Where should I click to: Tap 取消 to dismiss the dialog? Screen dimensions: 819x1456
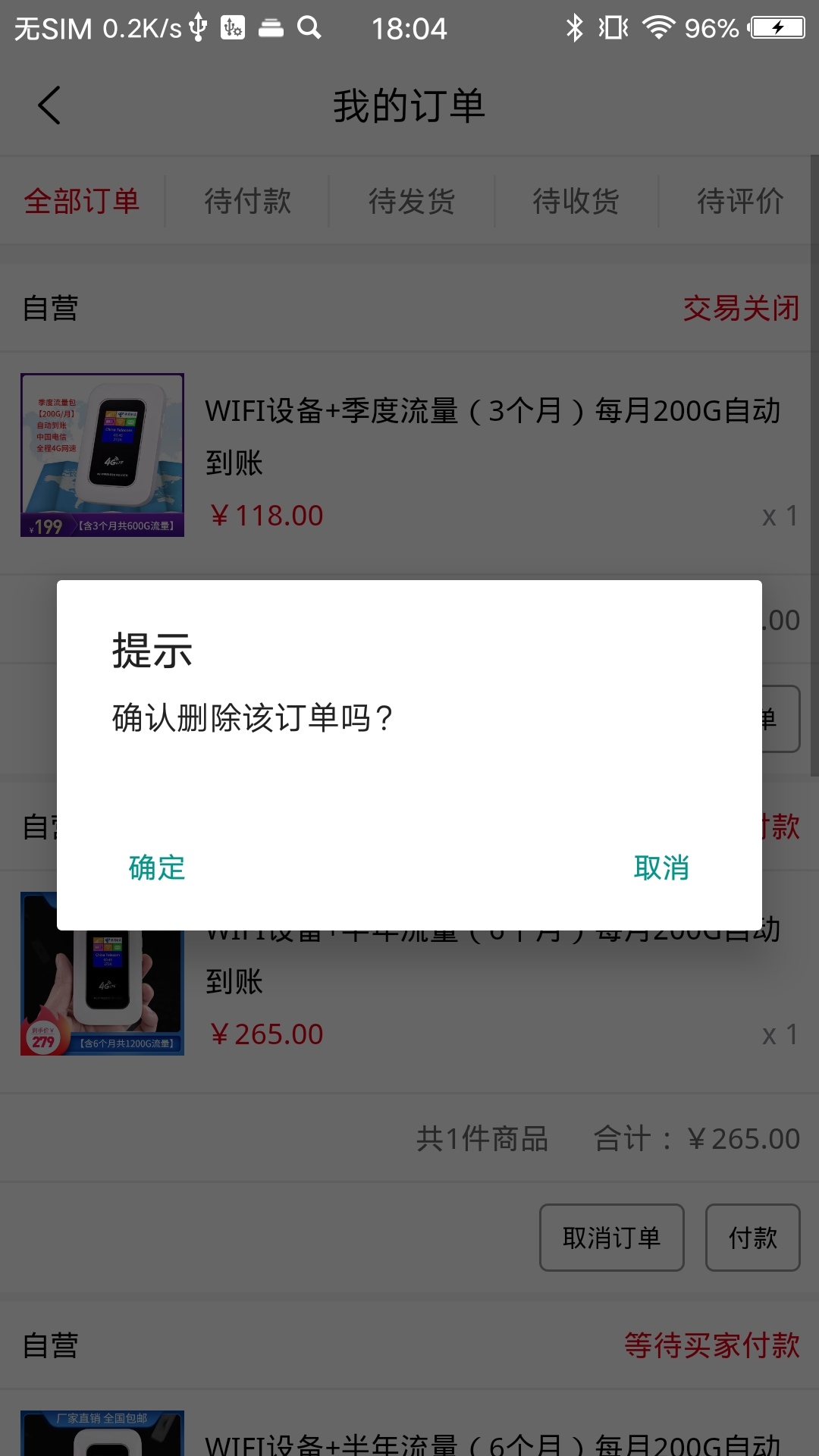[x=661, y=868]
